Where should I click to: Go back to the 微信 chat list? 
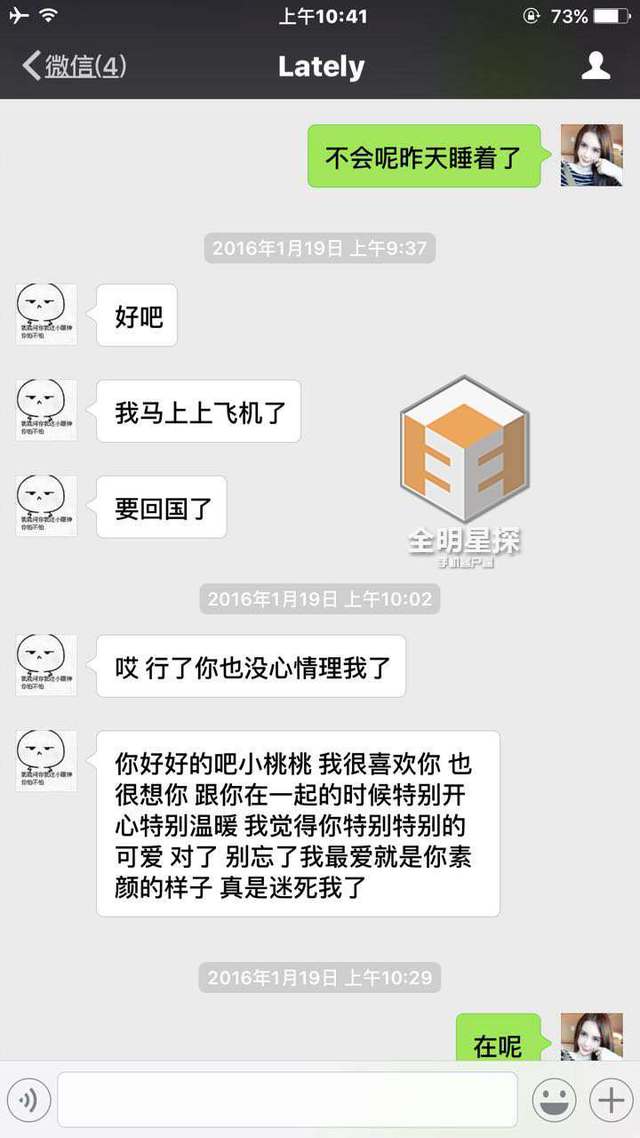74,67
